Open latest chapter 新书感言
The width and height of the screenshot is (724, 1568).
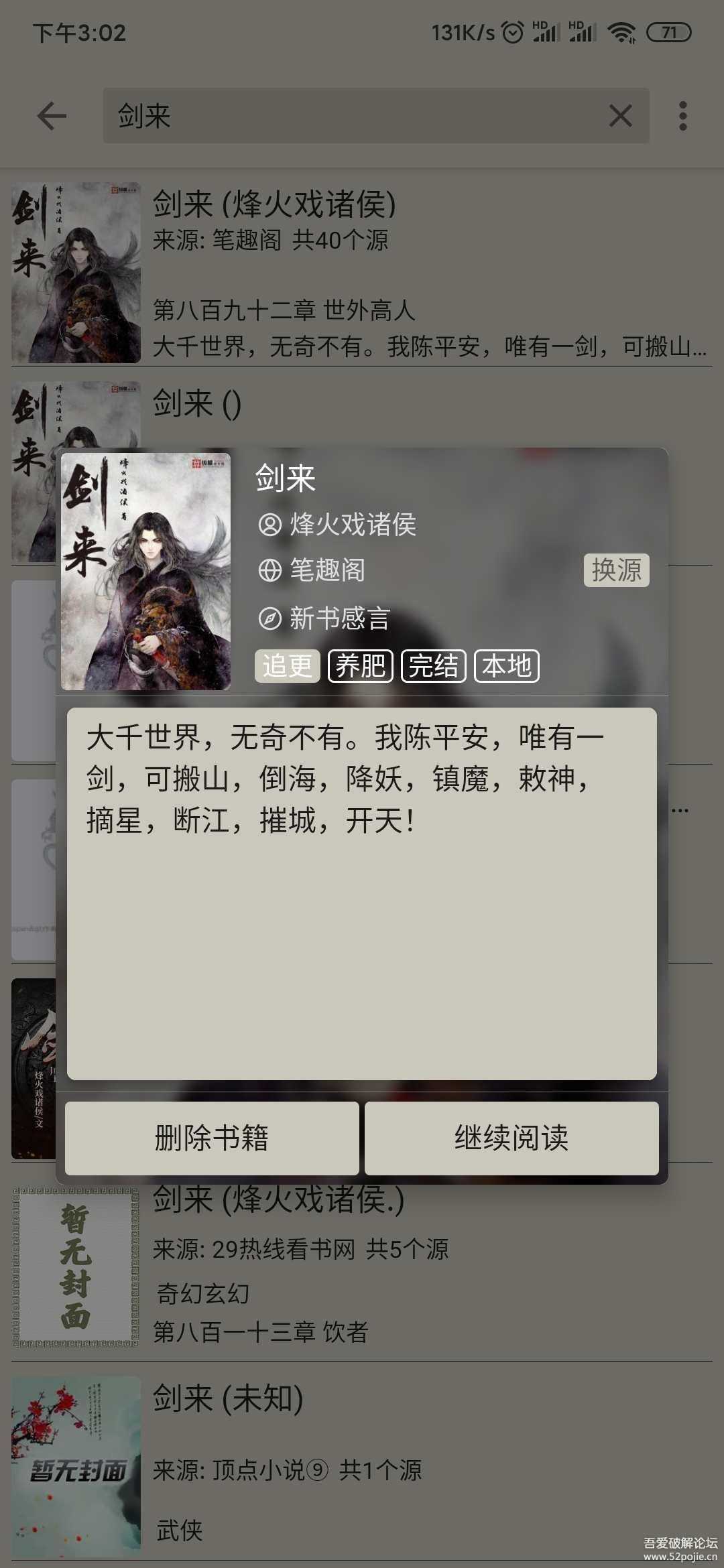339,618
